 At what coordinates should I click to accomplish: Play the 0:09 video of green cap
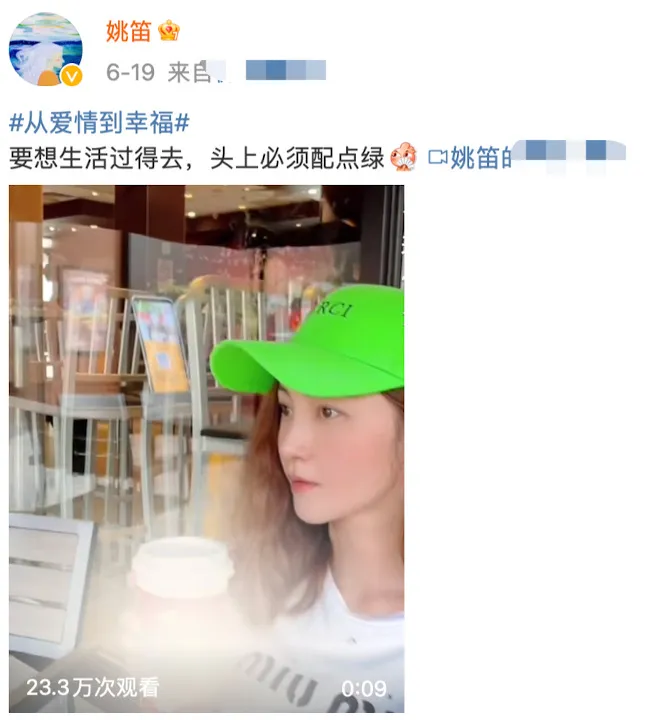(206, 447)
